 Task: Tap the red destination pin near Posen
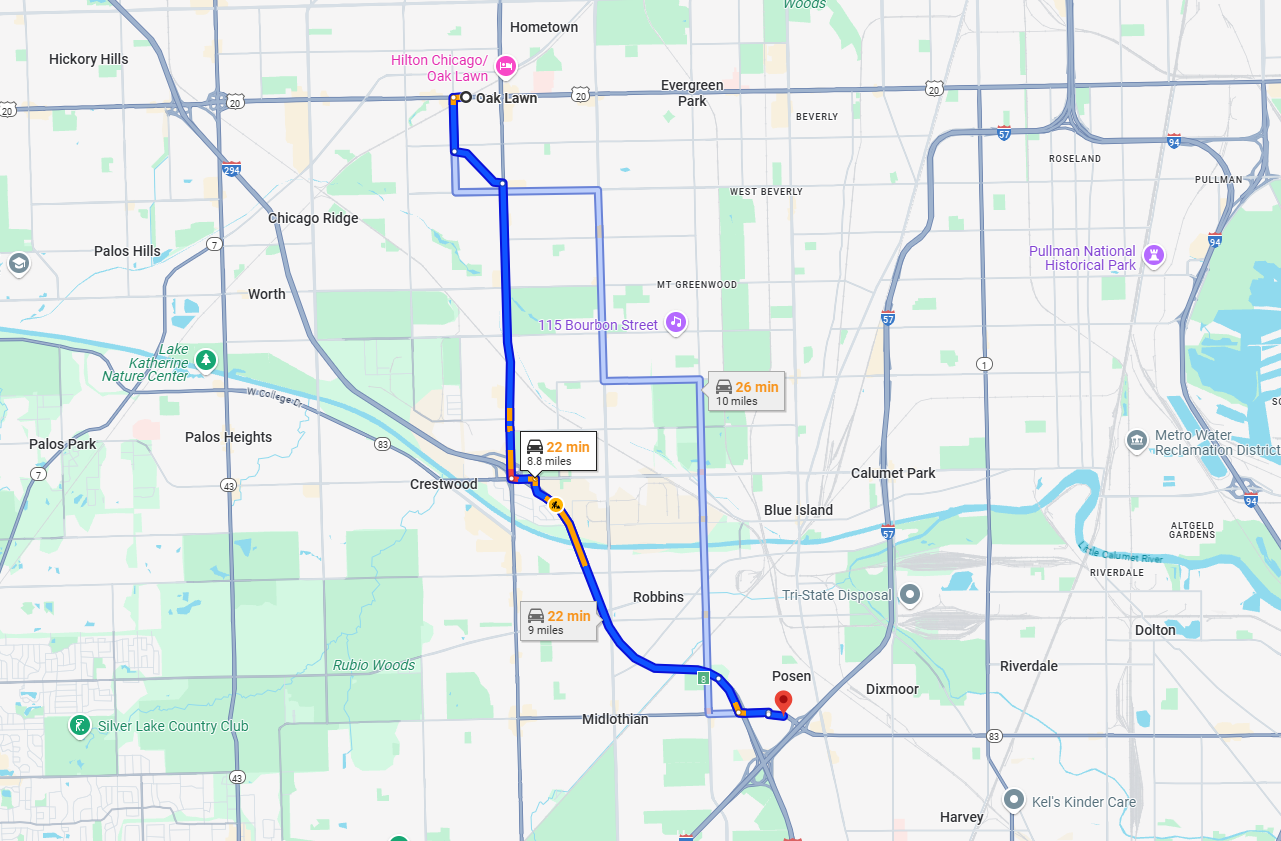[x=783, y=702]
